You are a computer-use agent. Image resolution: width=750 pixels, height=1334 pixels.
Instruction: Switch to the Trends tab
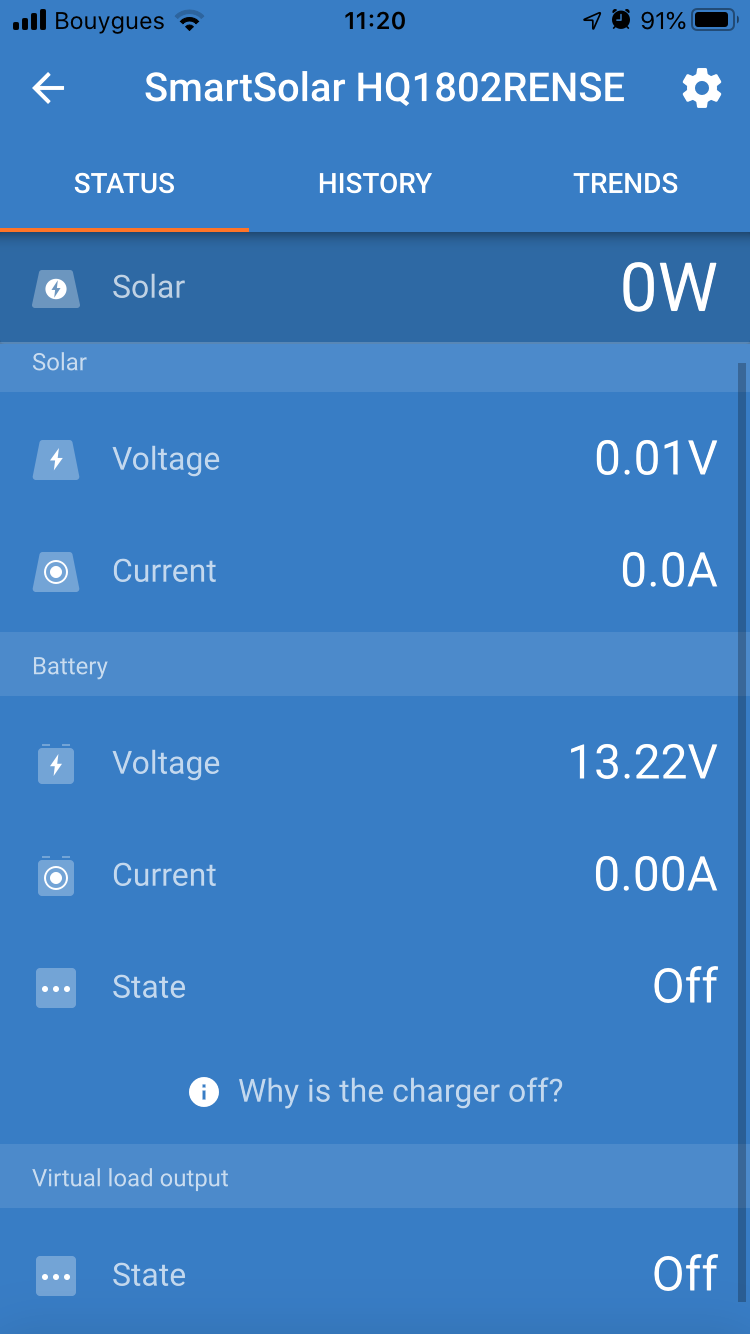tap(626, 183)
